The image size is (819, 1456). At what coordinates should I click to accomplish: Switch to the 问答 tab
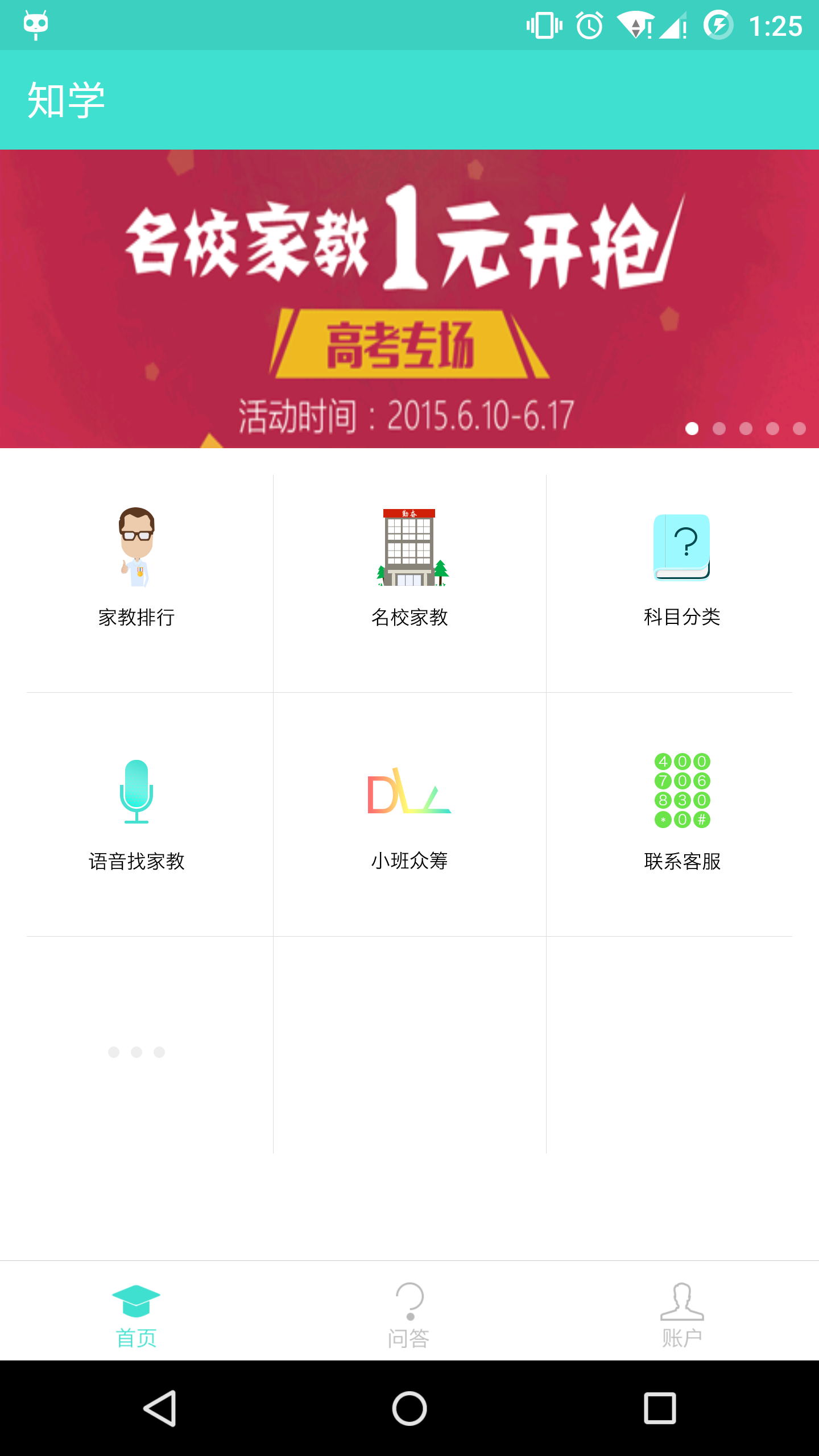(x=409, y=1315)
